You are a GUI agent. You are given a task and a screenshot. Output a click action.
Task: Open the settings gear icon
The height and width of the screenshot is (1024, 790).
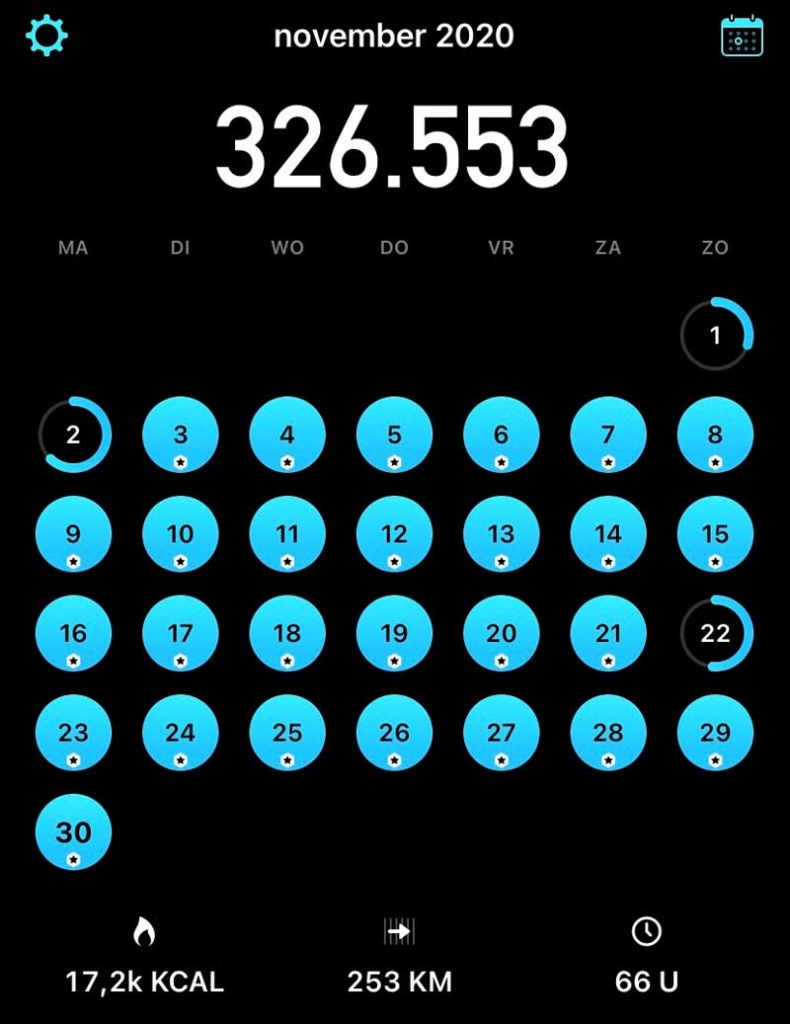click(47, 36)
